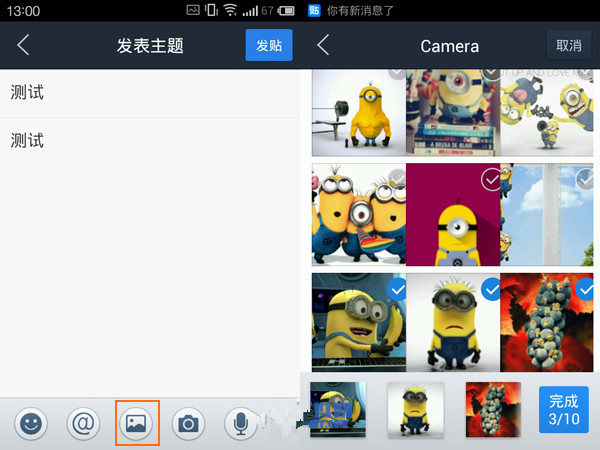Screen dimensions: 600x450
Task: Edit the post title field
Action: coord(150,93)
